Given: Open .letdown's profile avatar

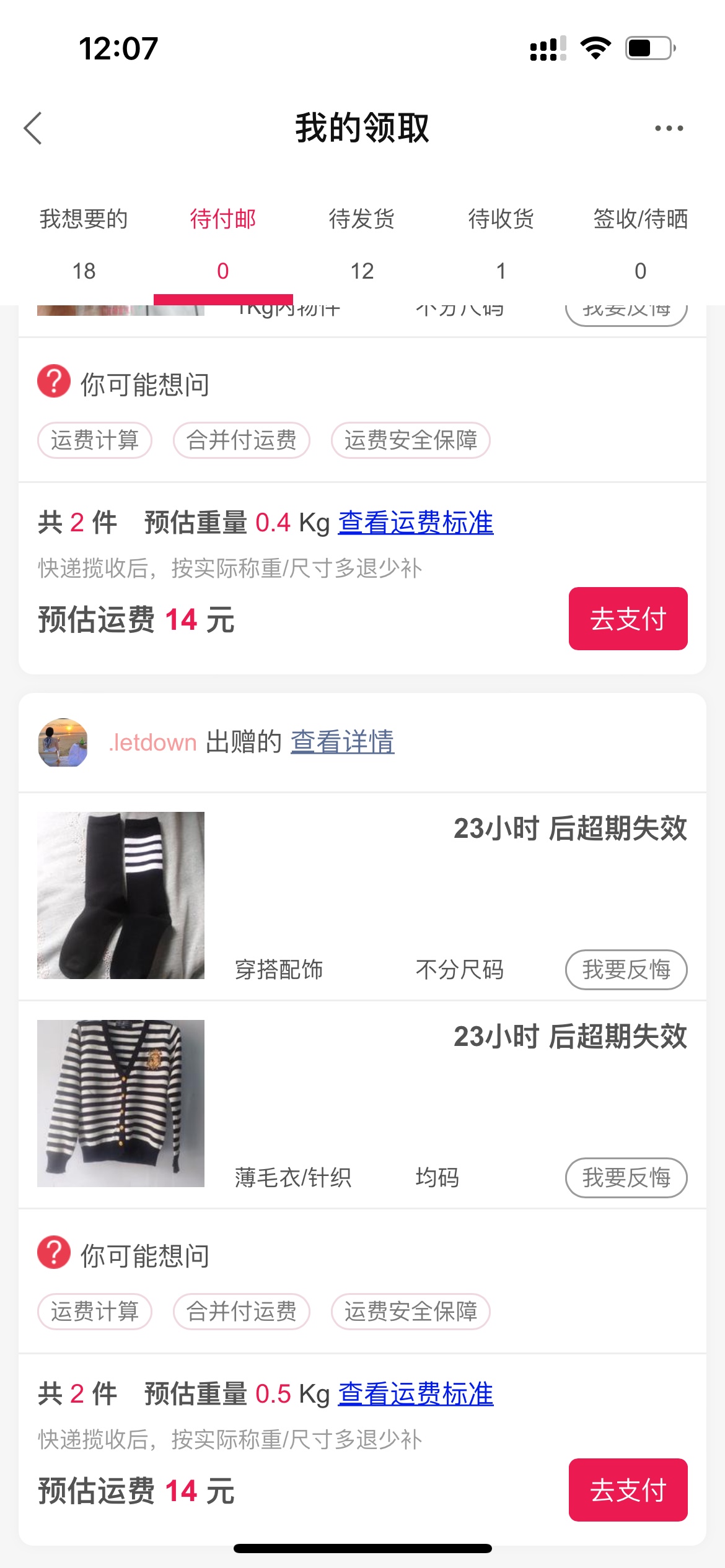Looking at the screenshot, I should point(63,743).
